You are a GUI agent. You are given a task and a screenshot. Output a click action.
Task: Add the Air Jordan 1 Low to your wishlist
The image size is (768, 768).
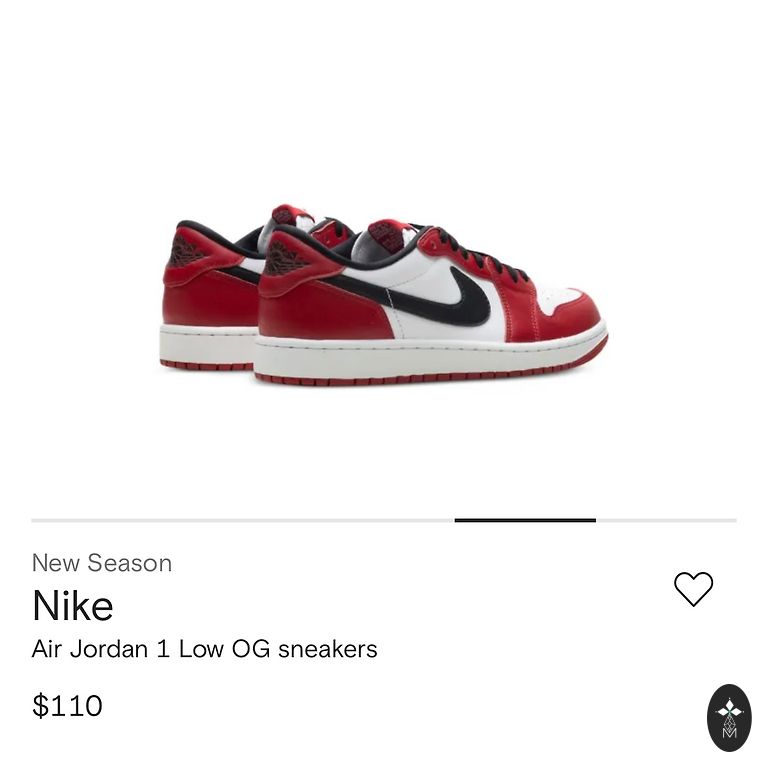click(x=693, y=589)
